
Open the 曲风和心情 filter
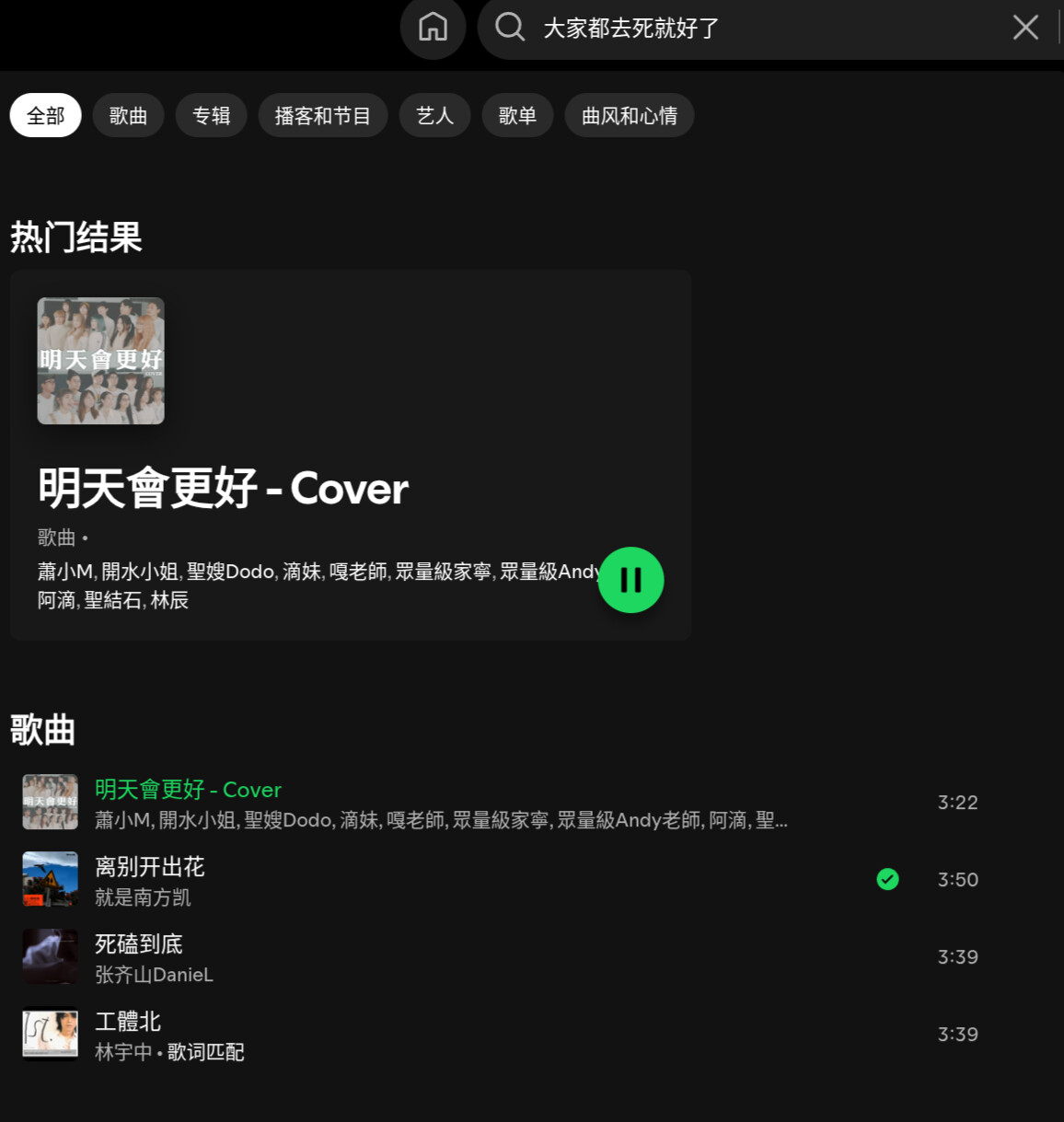pos(630,115)
